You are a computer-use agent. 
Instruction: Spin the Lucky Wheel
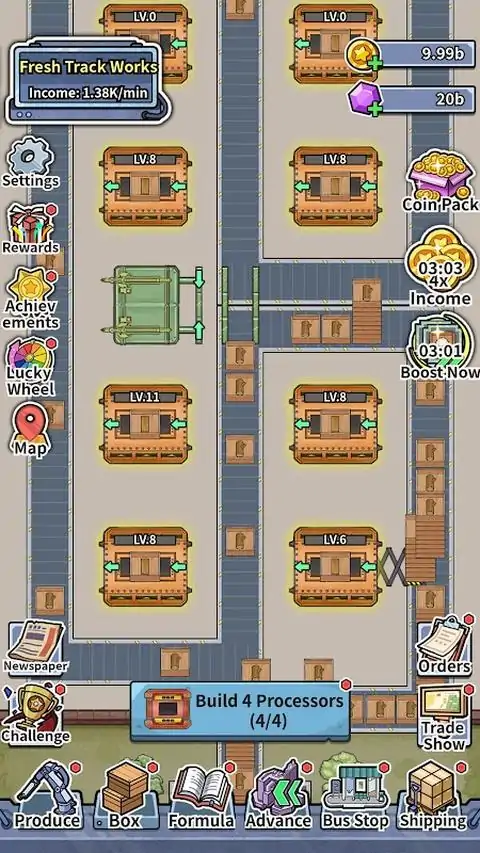tap(30, 368)
